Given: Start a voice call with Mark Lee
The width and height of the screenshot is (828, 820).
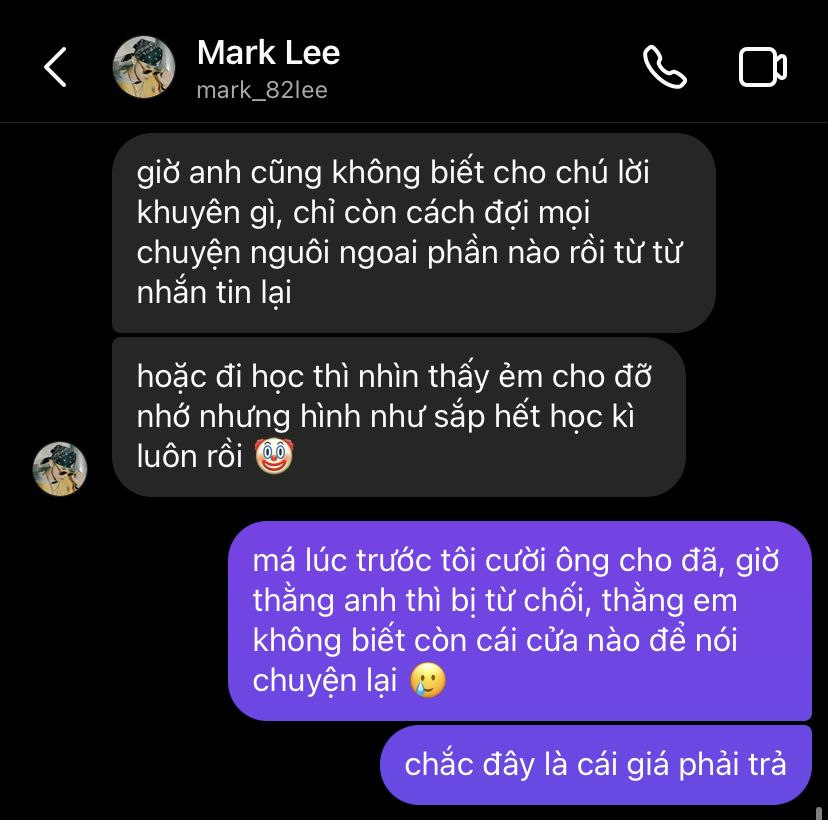Looking at the screenshot, I should [x=664, y=67].
